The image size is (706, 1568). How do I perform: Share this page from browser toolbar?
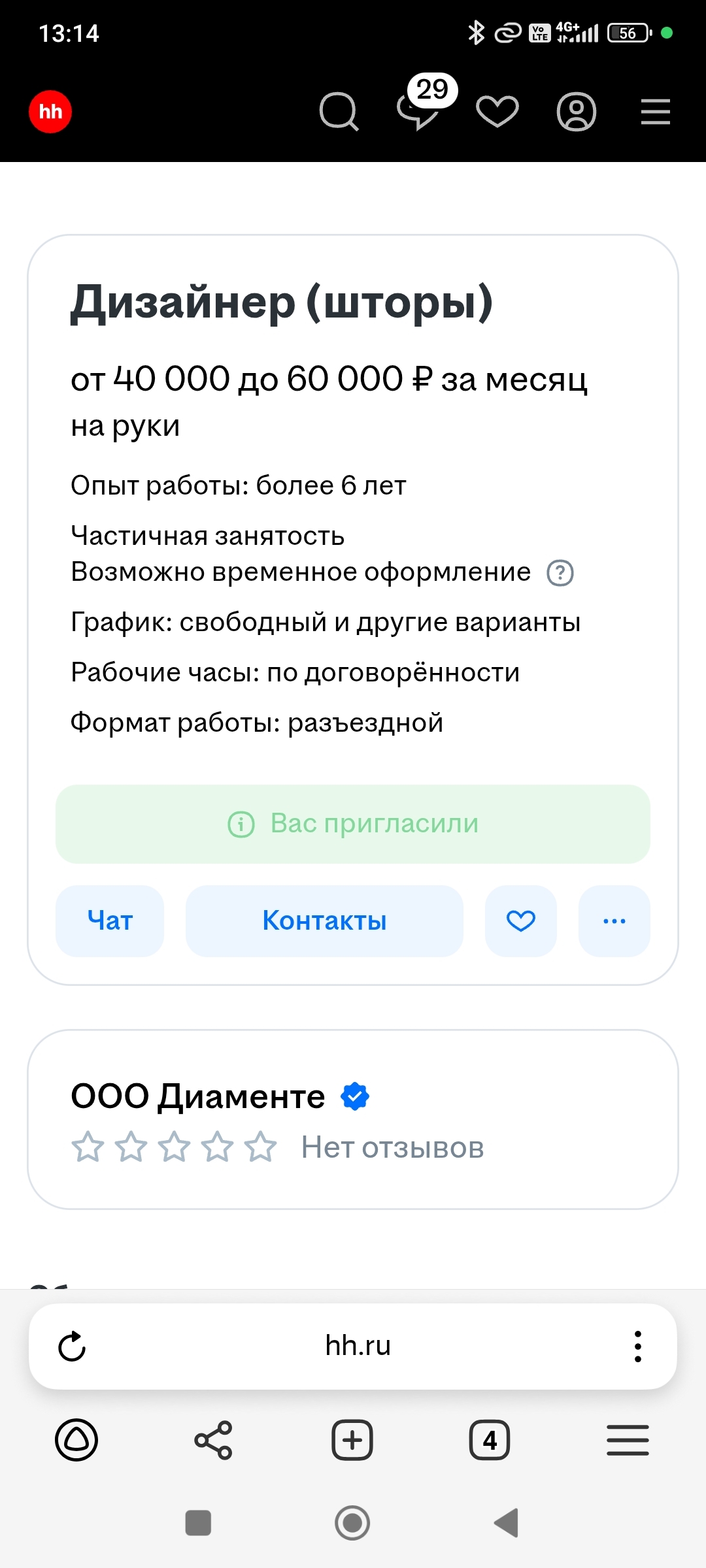[x=213, y=1440]
